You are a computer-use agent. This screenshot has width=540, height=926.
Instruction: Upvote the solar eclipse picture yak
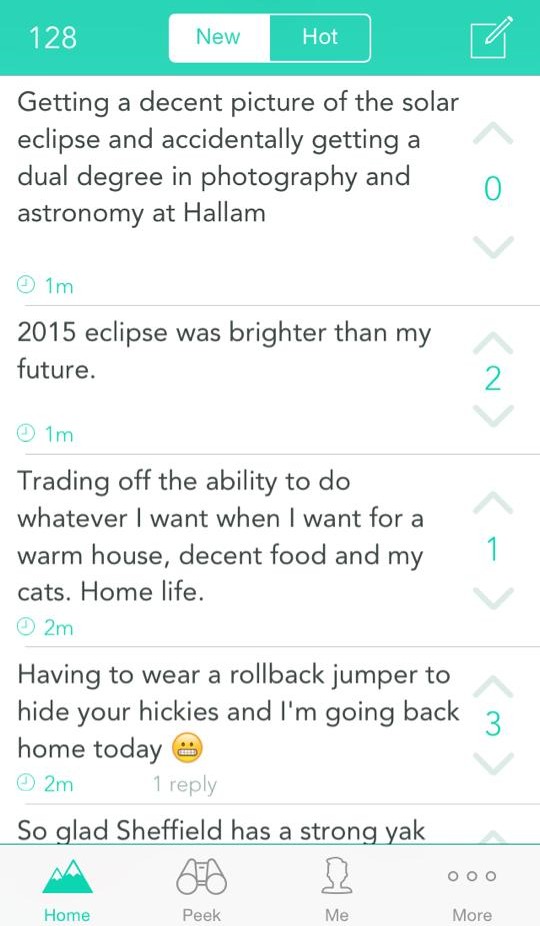click(x=493, y=135)
